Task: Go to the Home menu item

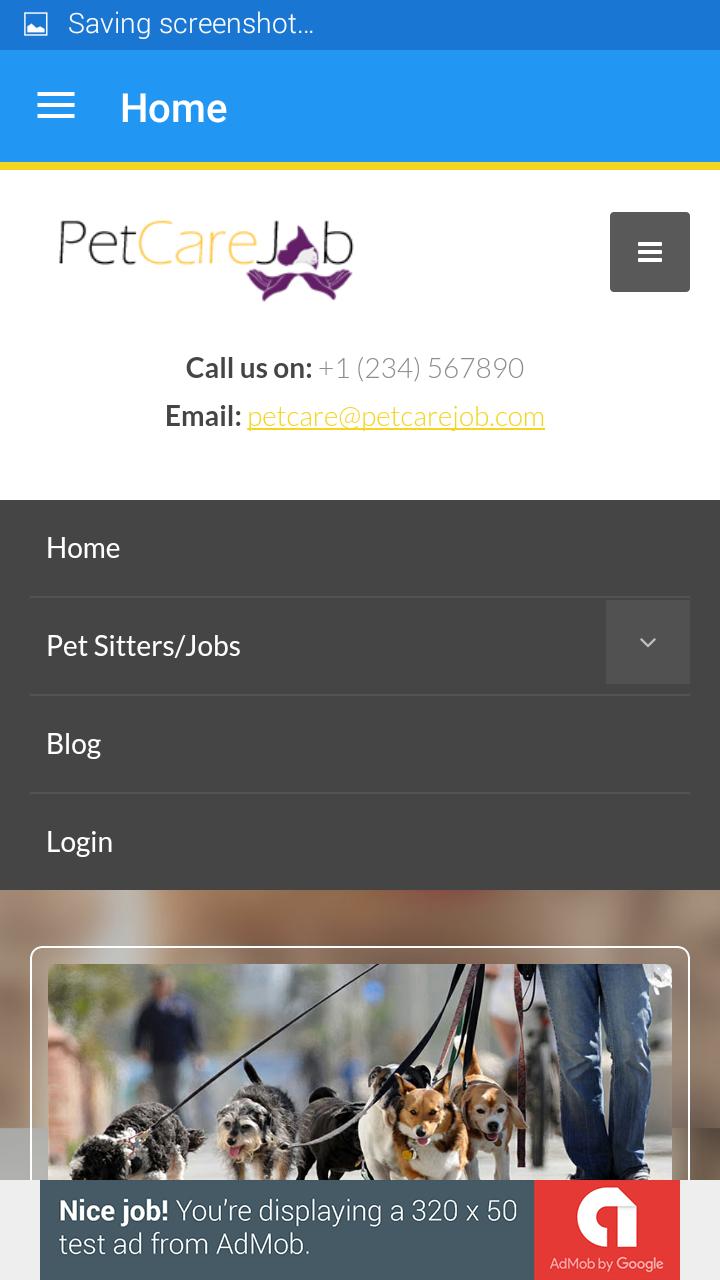Action: coord(84,548)
